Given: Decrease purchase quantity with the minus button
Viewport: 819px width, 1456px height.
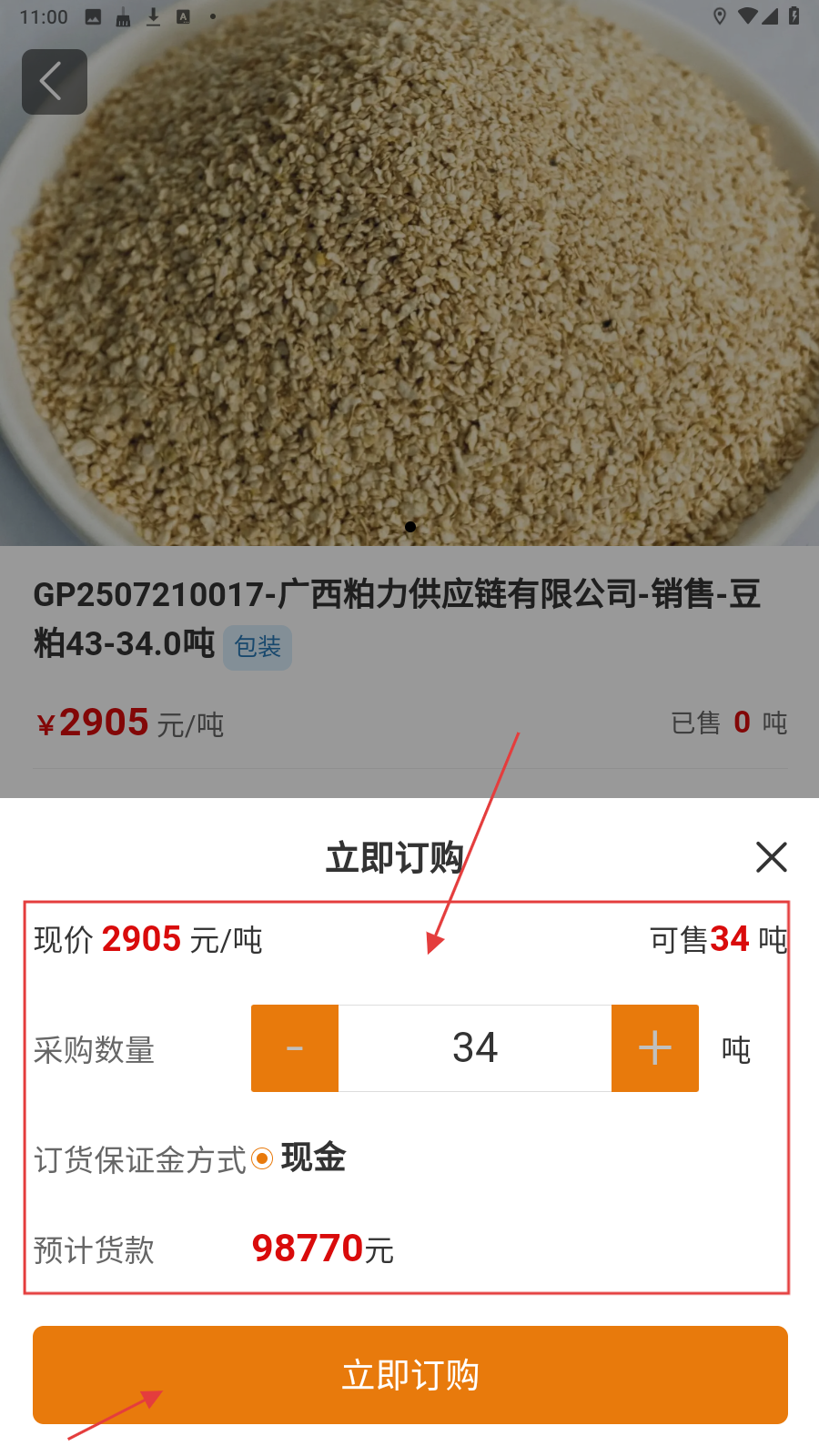Looking at the screenshot, I should point(295,1048).
